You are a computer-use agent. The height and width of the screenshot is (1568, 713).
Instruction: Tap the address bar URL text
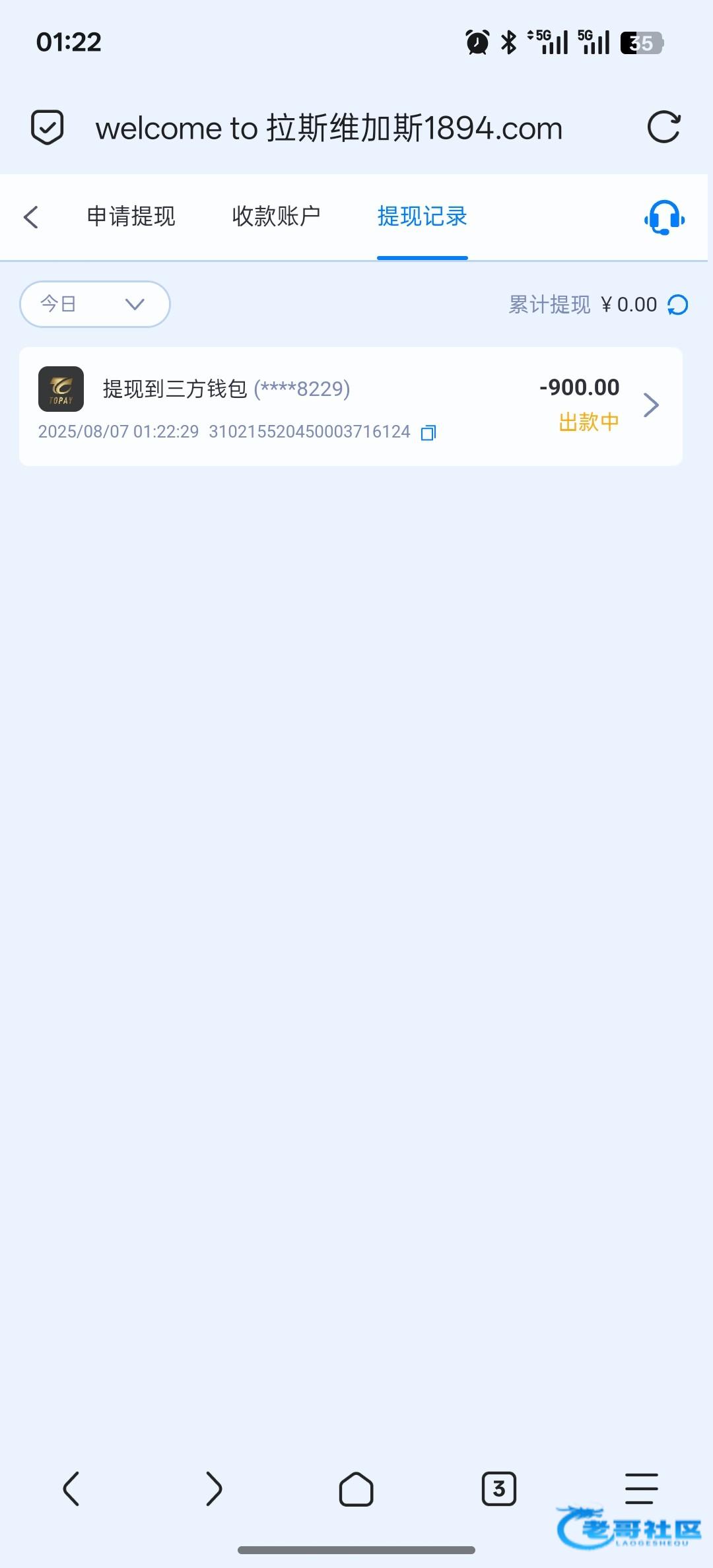click(329, 128)
